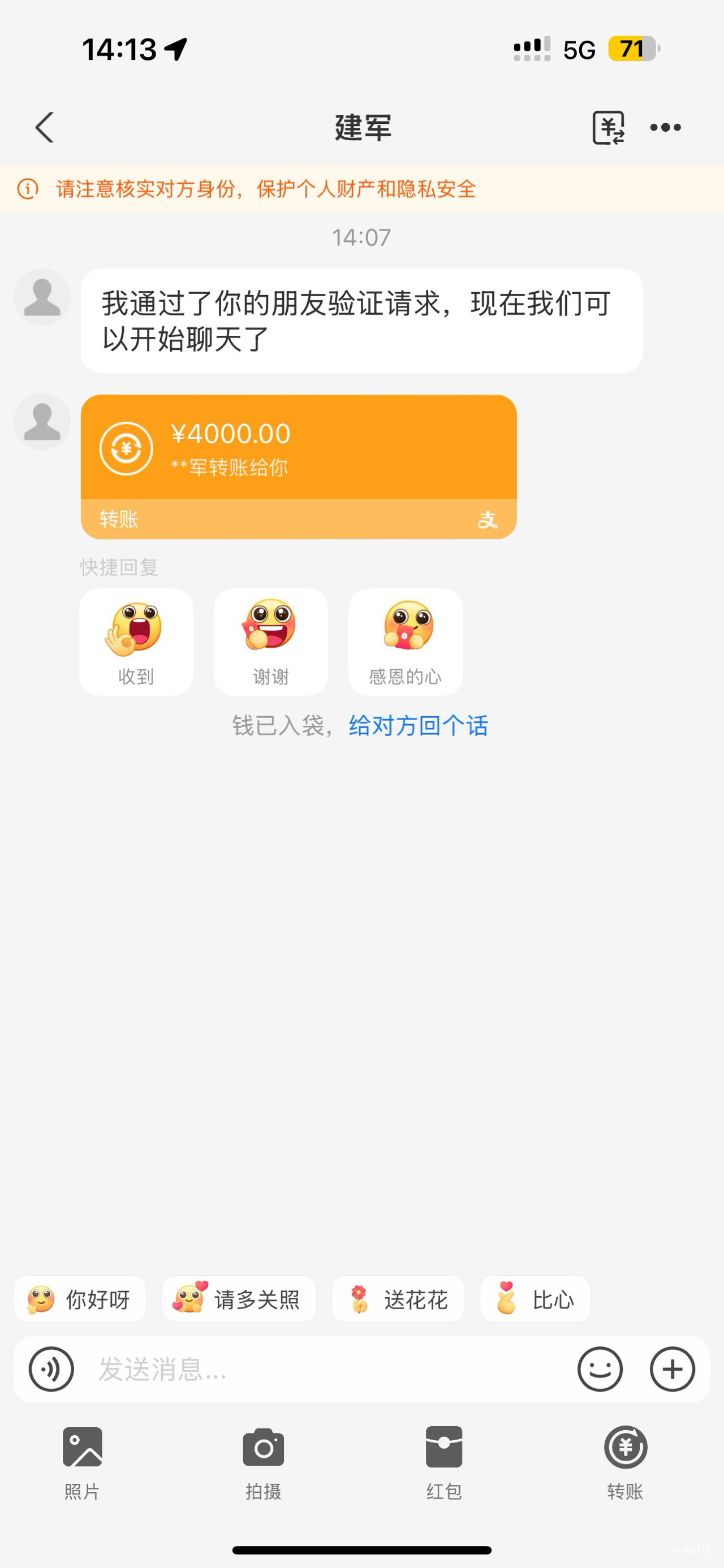Select the 请多关照 suggestion chip
Image resolution: width=724 pixels, height=1568 pixels.
tap(239, 1300)
